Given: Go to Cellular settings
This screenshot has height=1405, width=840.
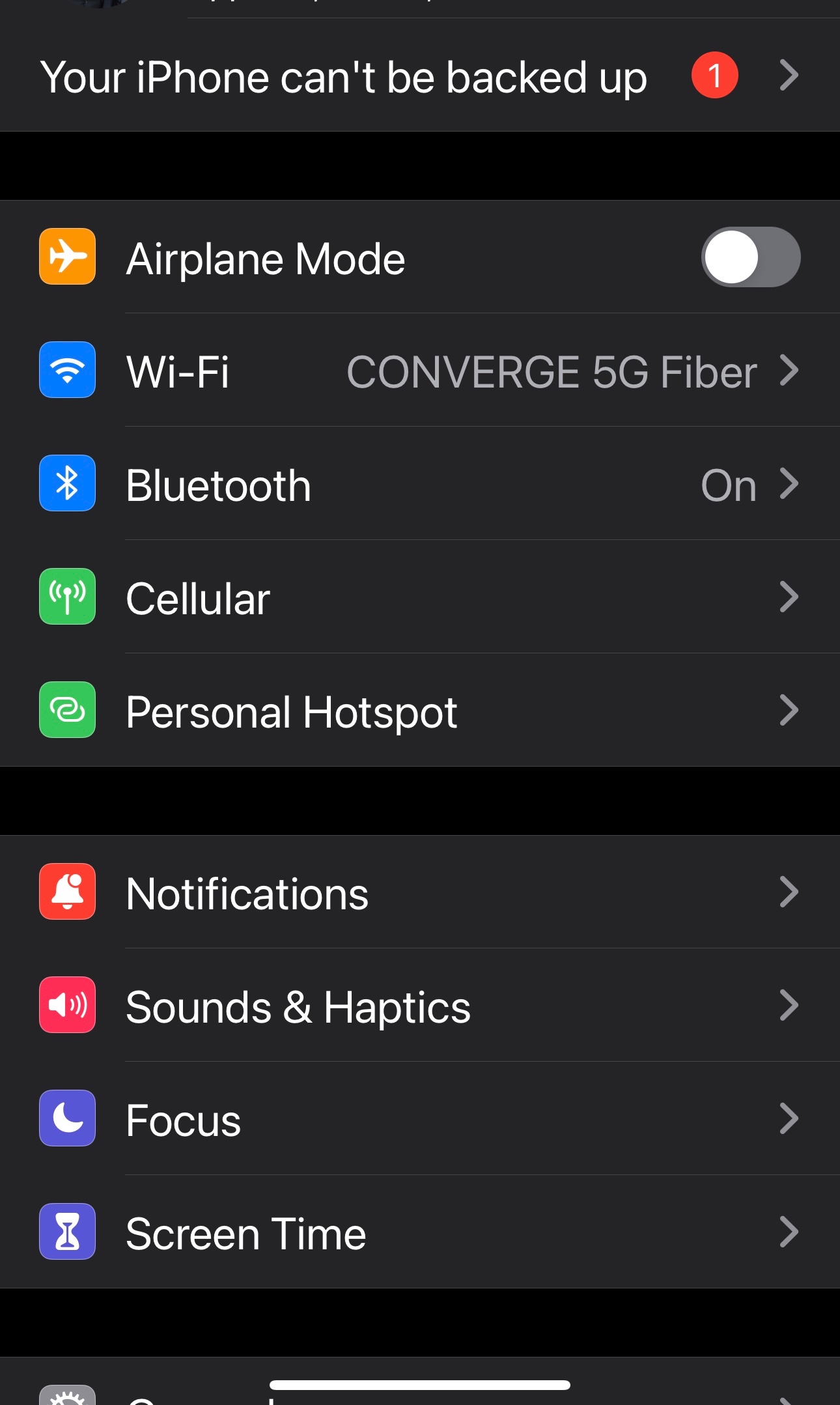Looking at the screenshot, I should (x=419, y=597).
